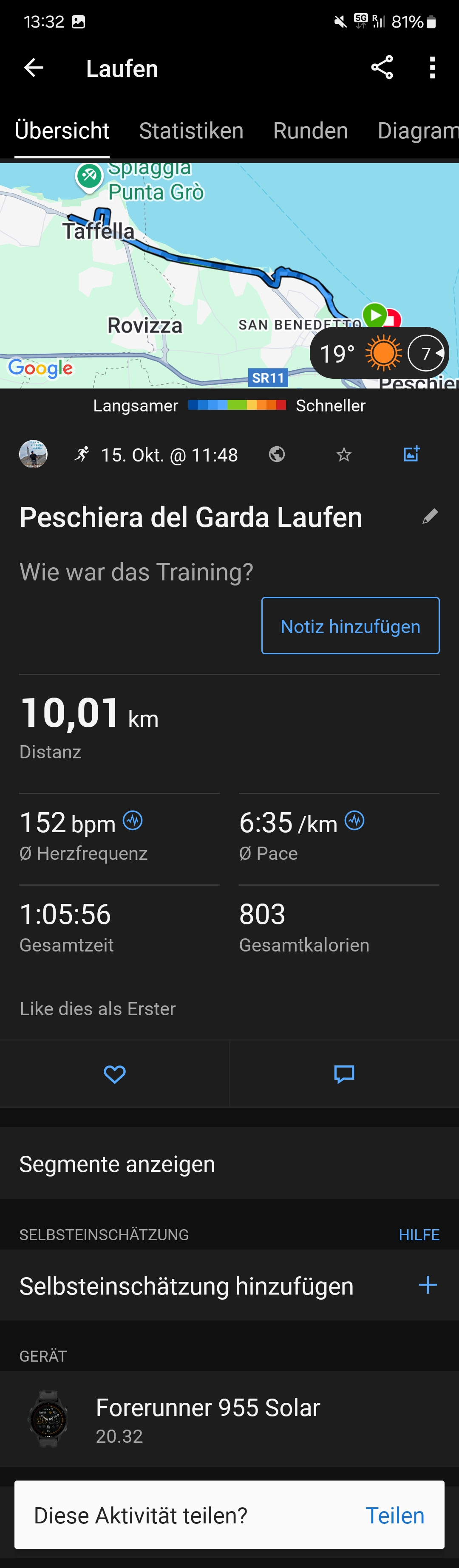Screen dimensions: 459x1568
Task: Open HILFE for Selbsteinschätzung
Action: (x=419, y=1234)
